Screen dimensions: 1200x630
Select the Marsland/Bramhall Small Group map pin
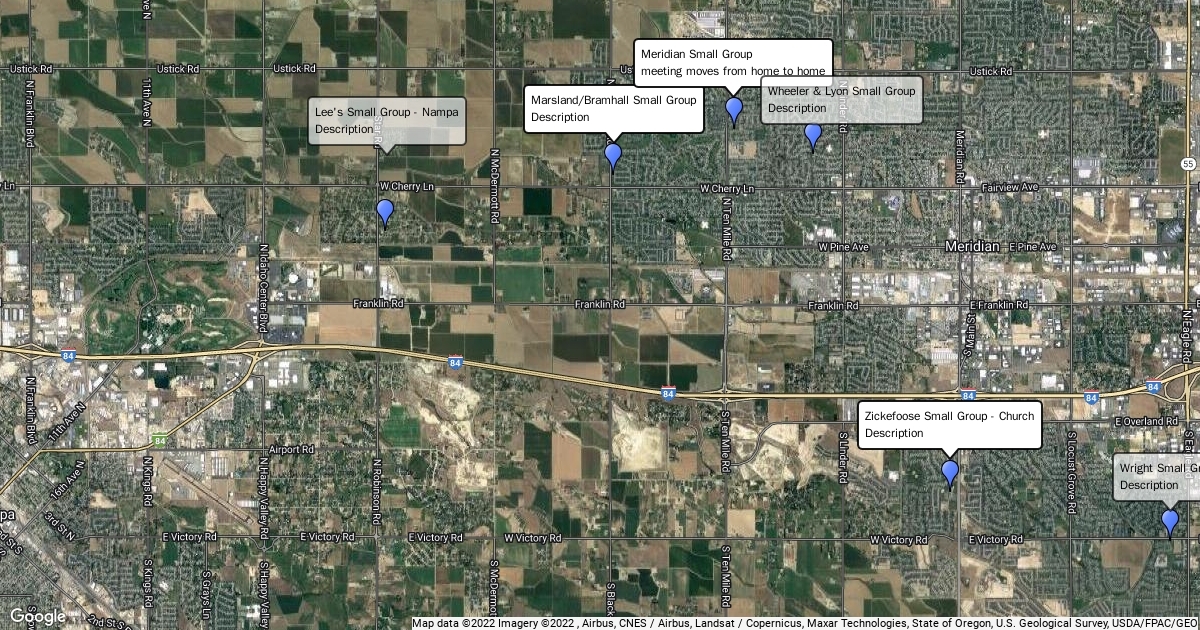[613, 155]
